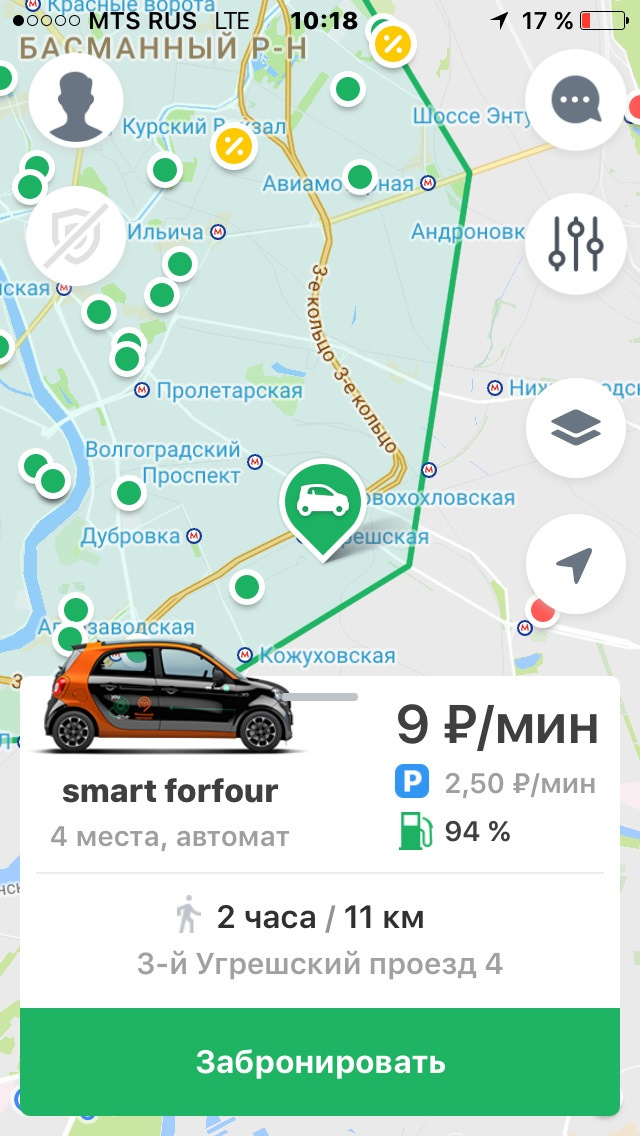Open the filter sliders settings
Image resolution: width=640 pixels, height=1136 pixels.
coord(576,243)
